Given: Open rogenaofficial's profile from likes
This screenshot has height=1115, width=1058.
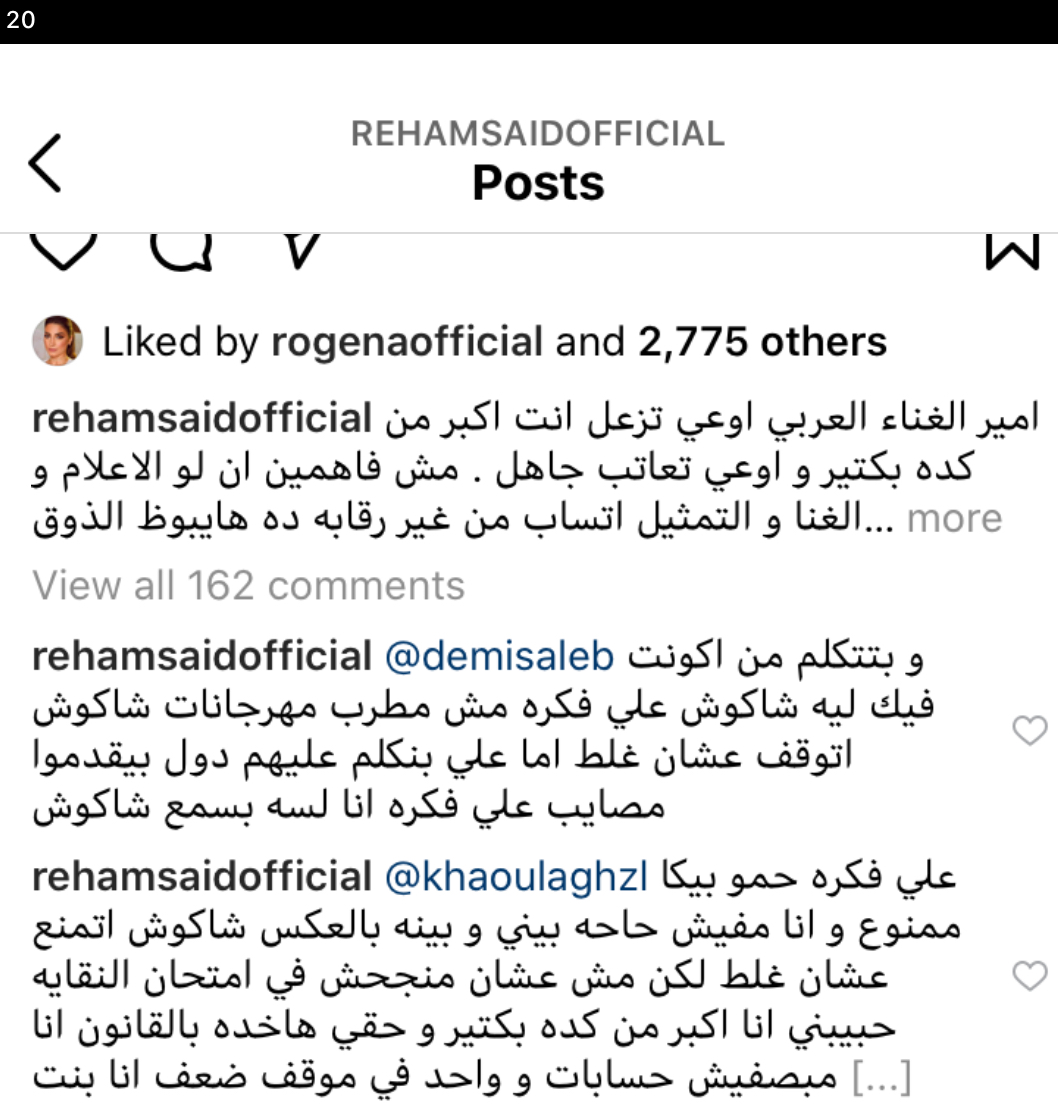Looking at the screenshot, I should [x=406, y=342].
